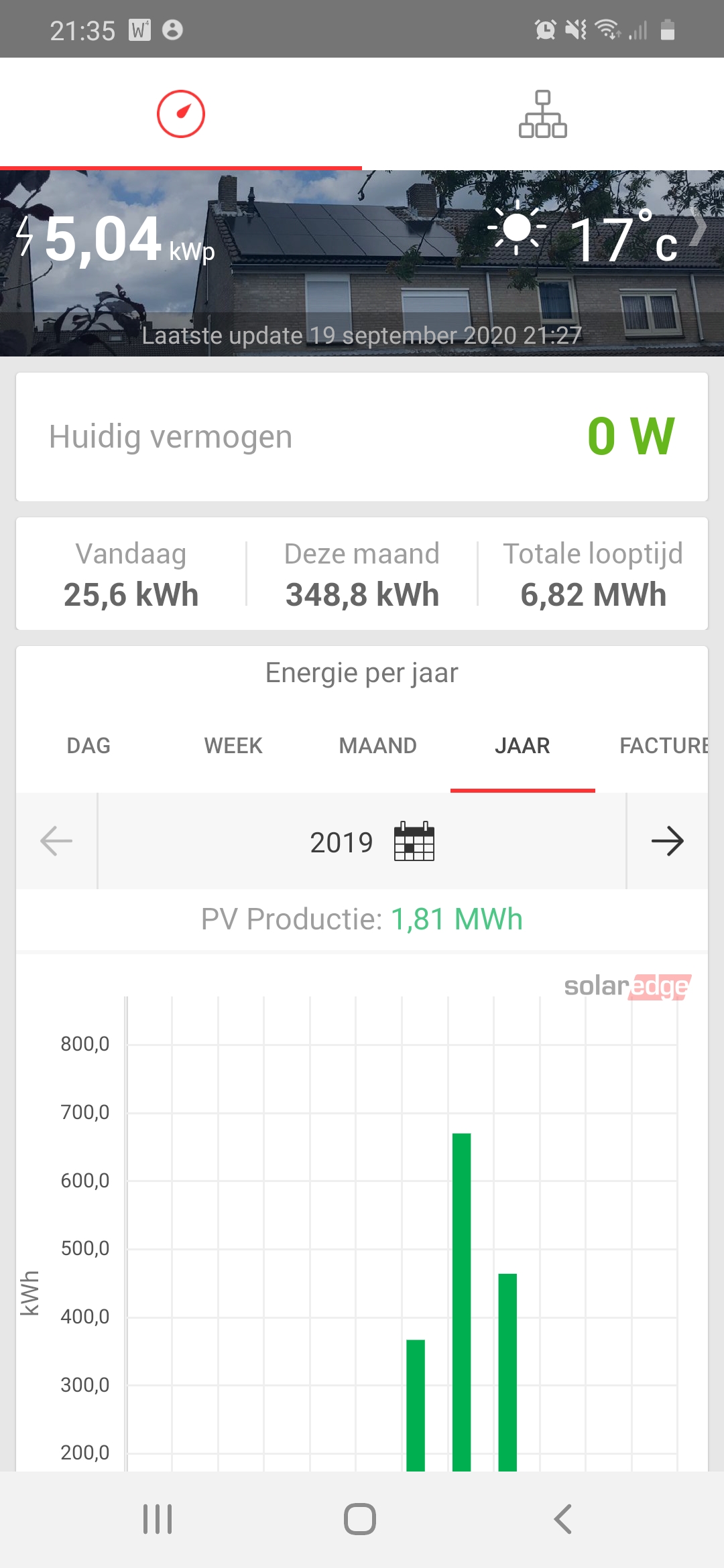
Task: Open recent apps from navigation bar
Action: (x=158, y=1519)
